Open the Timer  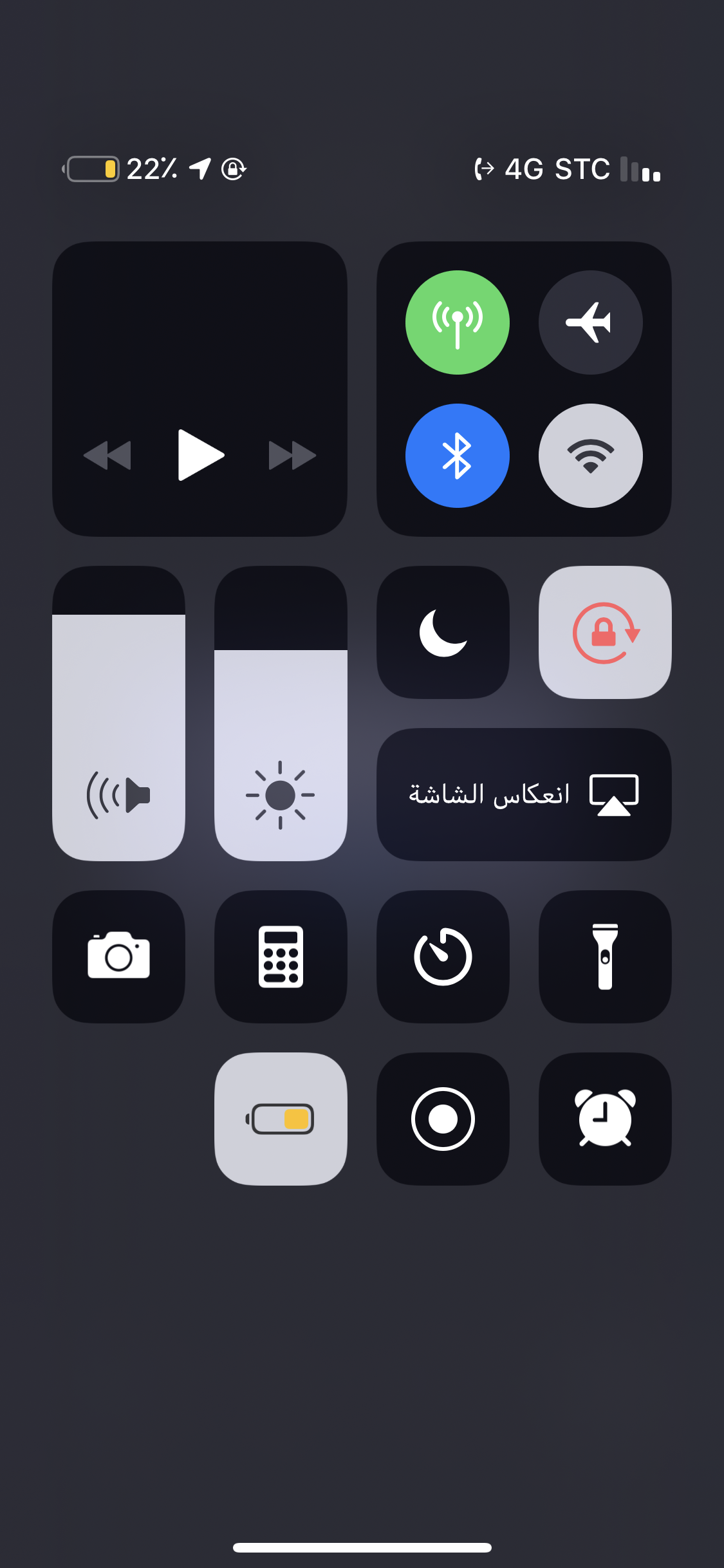tap(443, 957)
